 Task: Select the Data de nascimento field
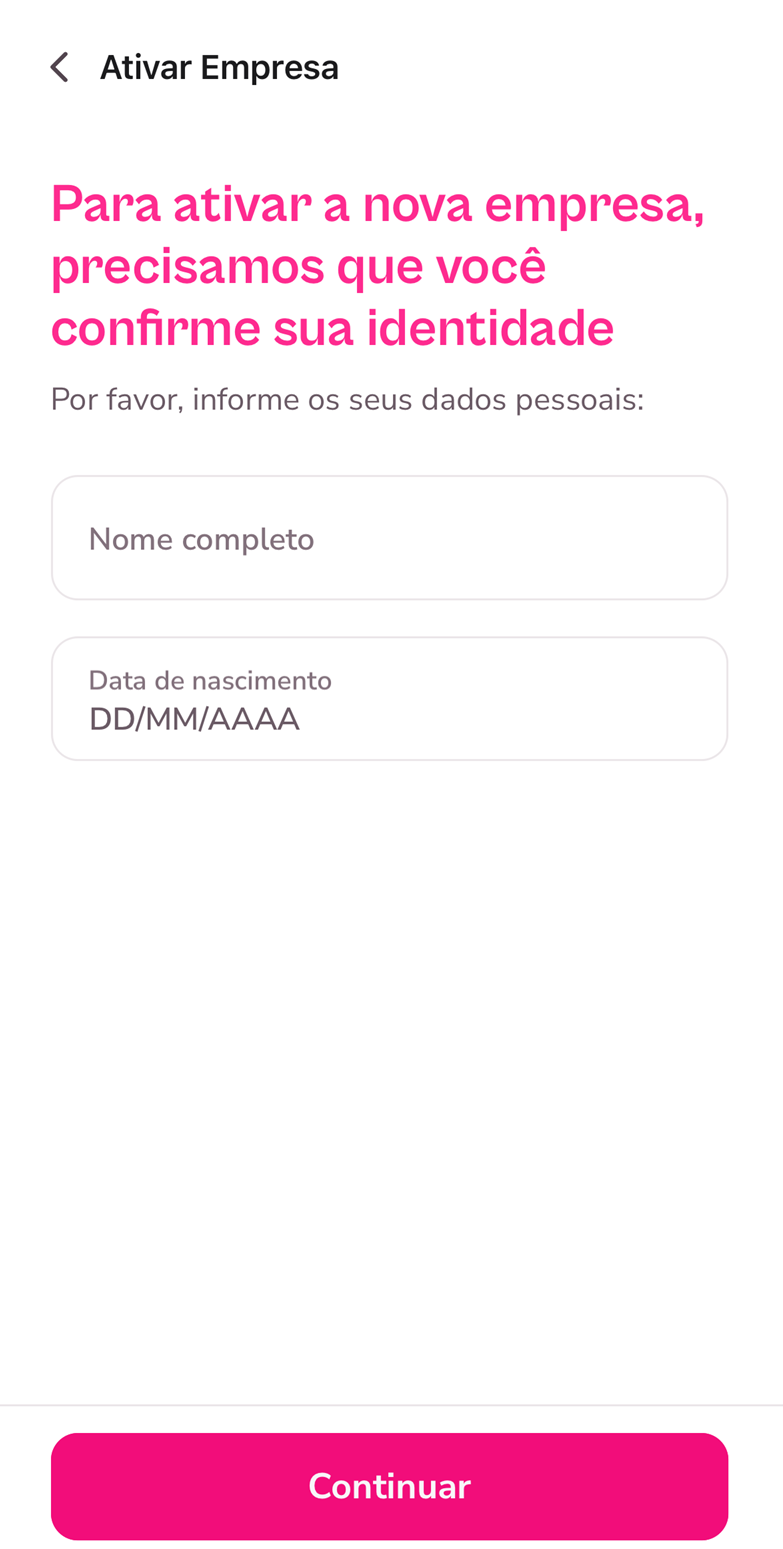tap(390, 697)
